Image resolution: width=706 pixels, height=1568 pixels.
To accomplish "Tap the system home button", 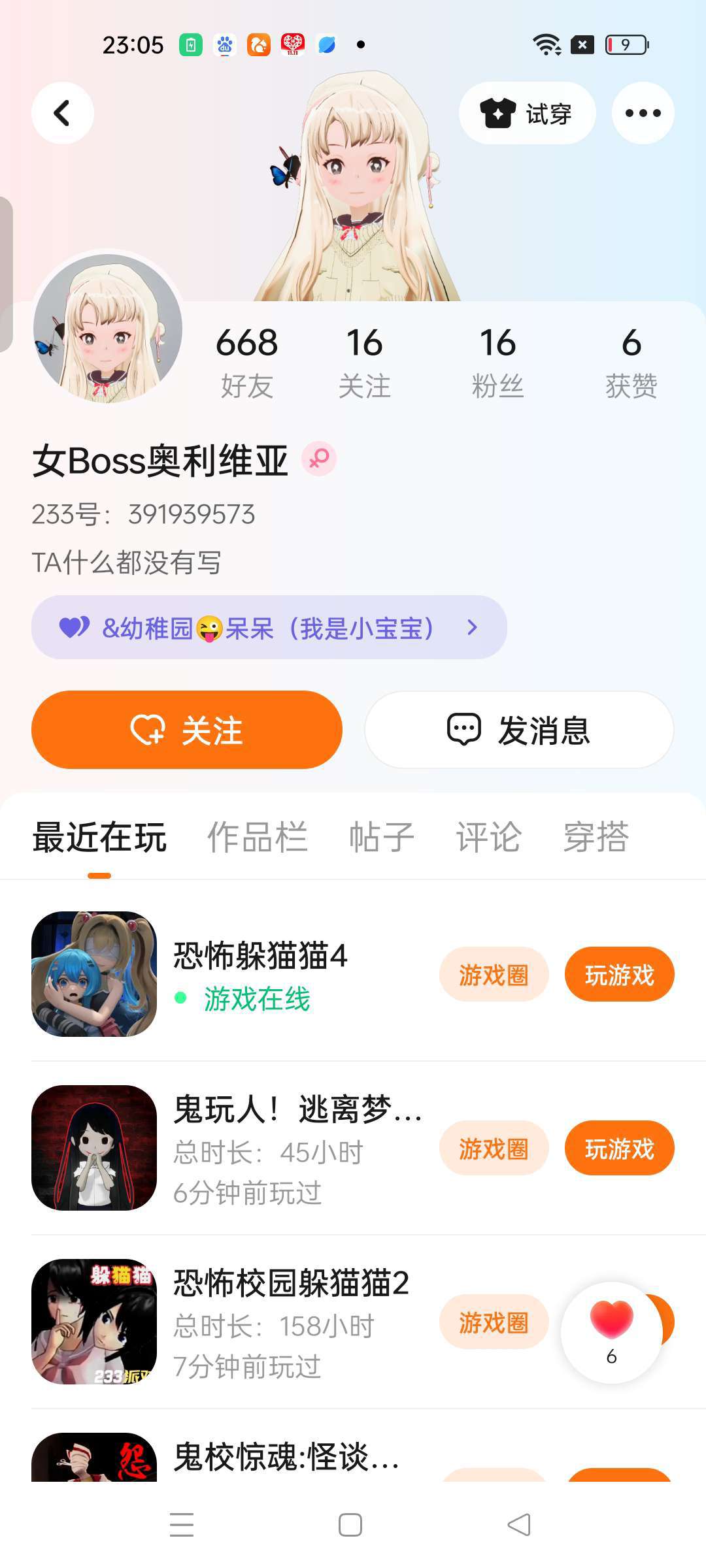I will pyautogui.click(x=350, y=1525).
